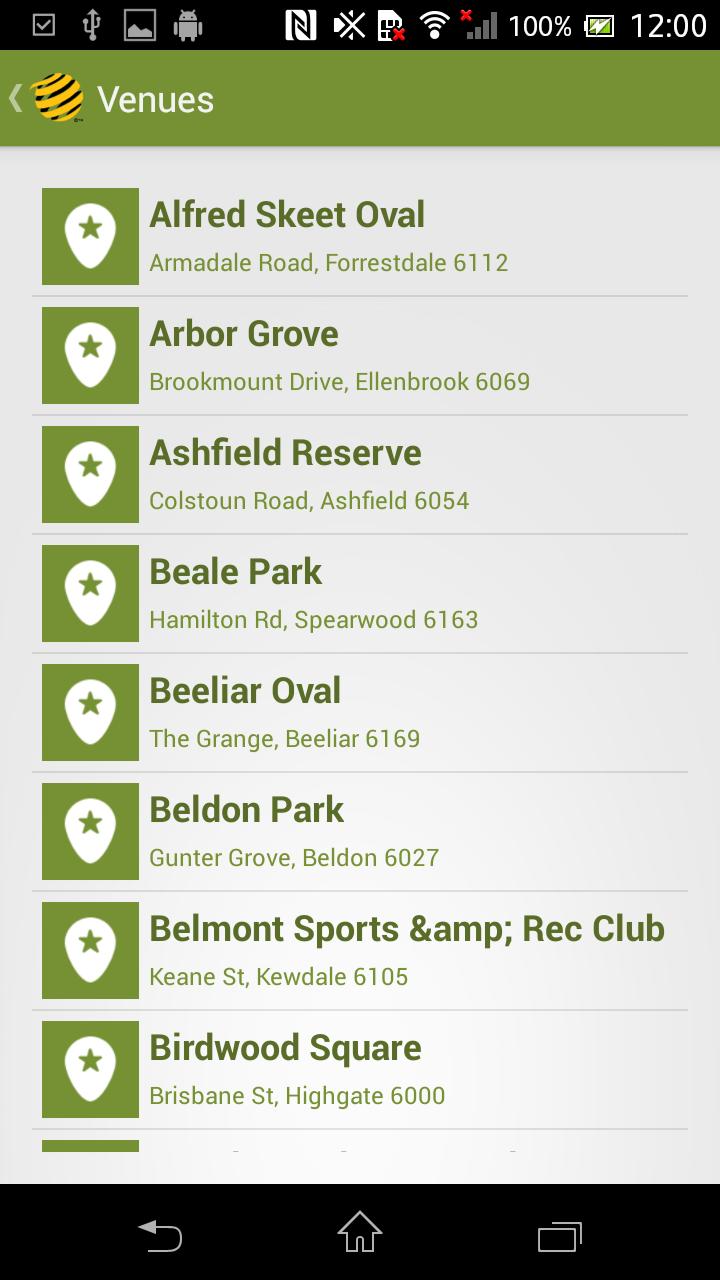Open Beale Park in Spearwood
720x1280 pixels.
360,593
